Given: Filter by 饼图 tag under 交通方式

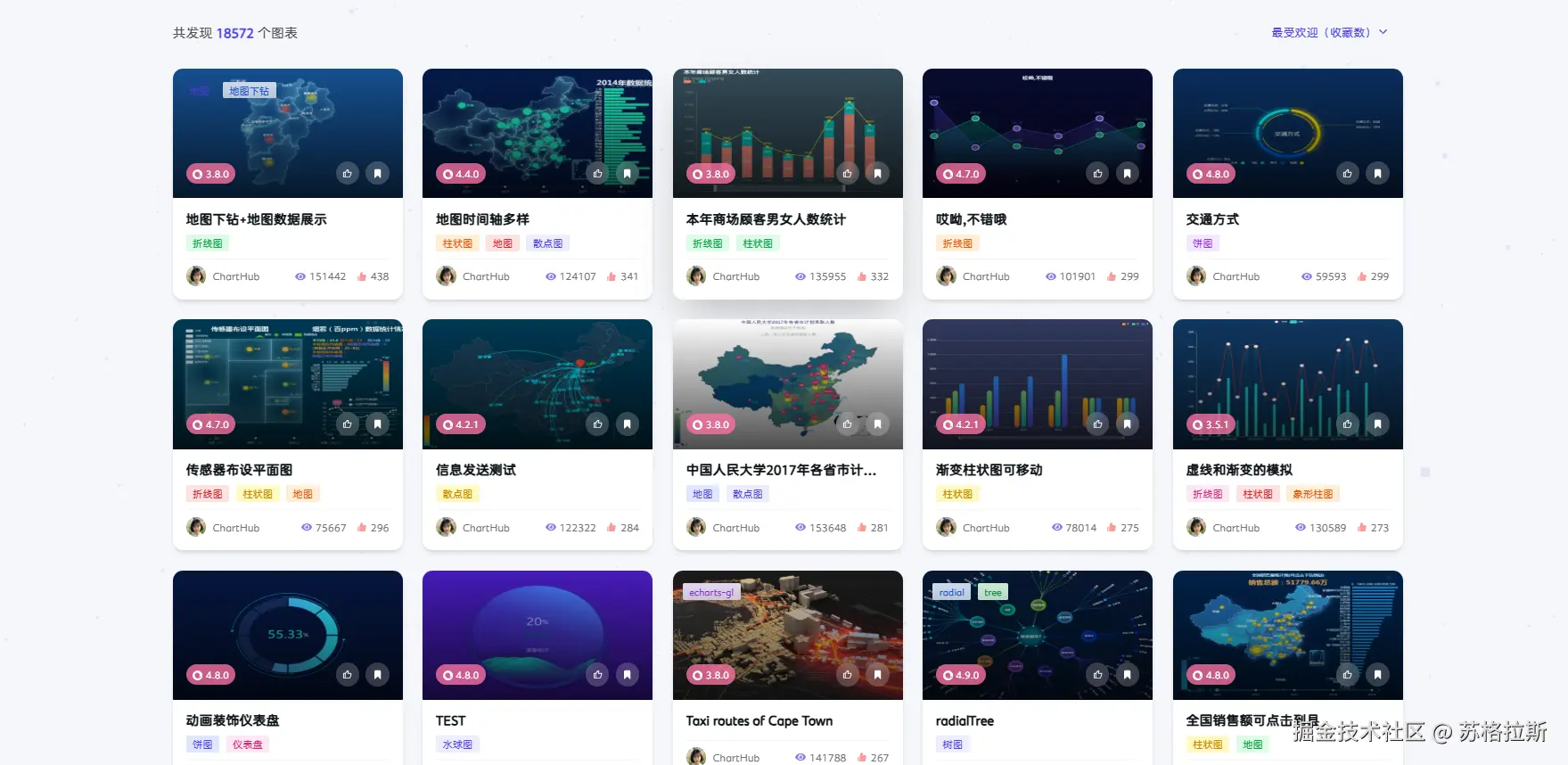Looking at the screenshot, I should (x=1203, y=243).
